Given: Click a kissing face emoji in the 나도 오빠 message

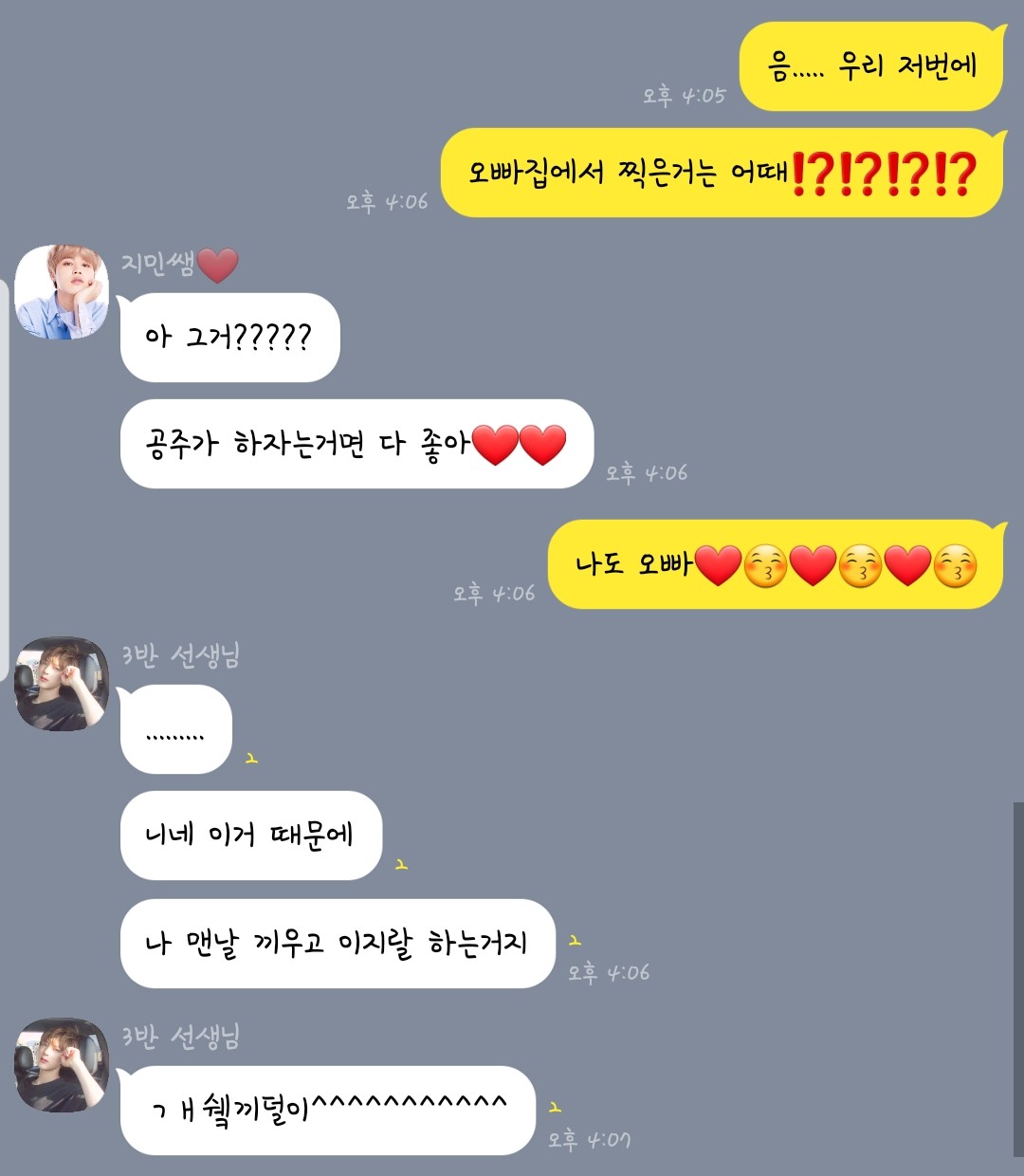Looking at the screenshot, I should [x=765, y=561].
